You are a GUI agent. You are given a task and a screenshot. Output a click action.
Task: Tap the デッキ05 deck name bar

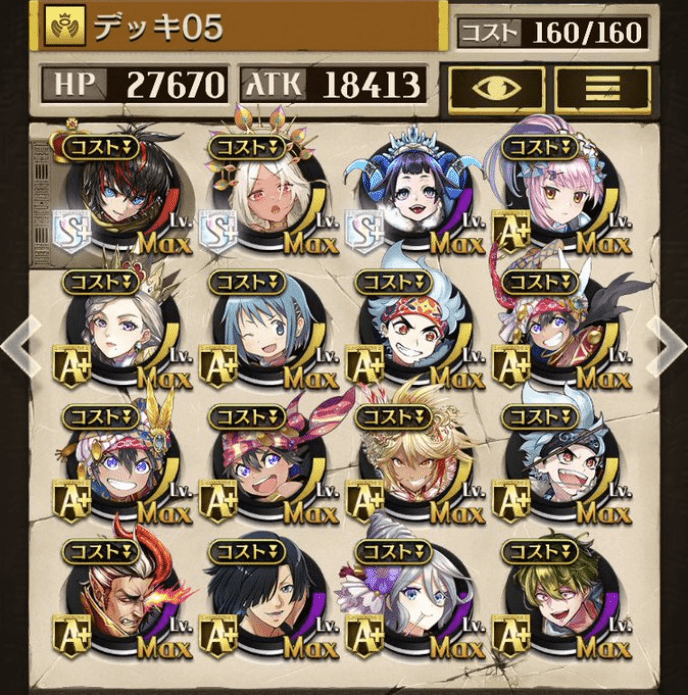pos(240,28)
